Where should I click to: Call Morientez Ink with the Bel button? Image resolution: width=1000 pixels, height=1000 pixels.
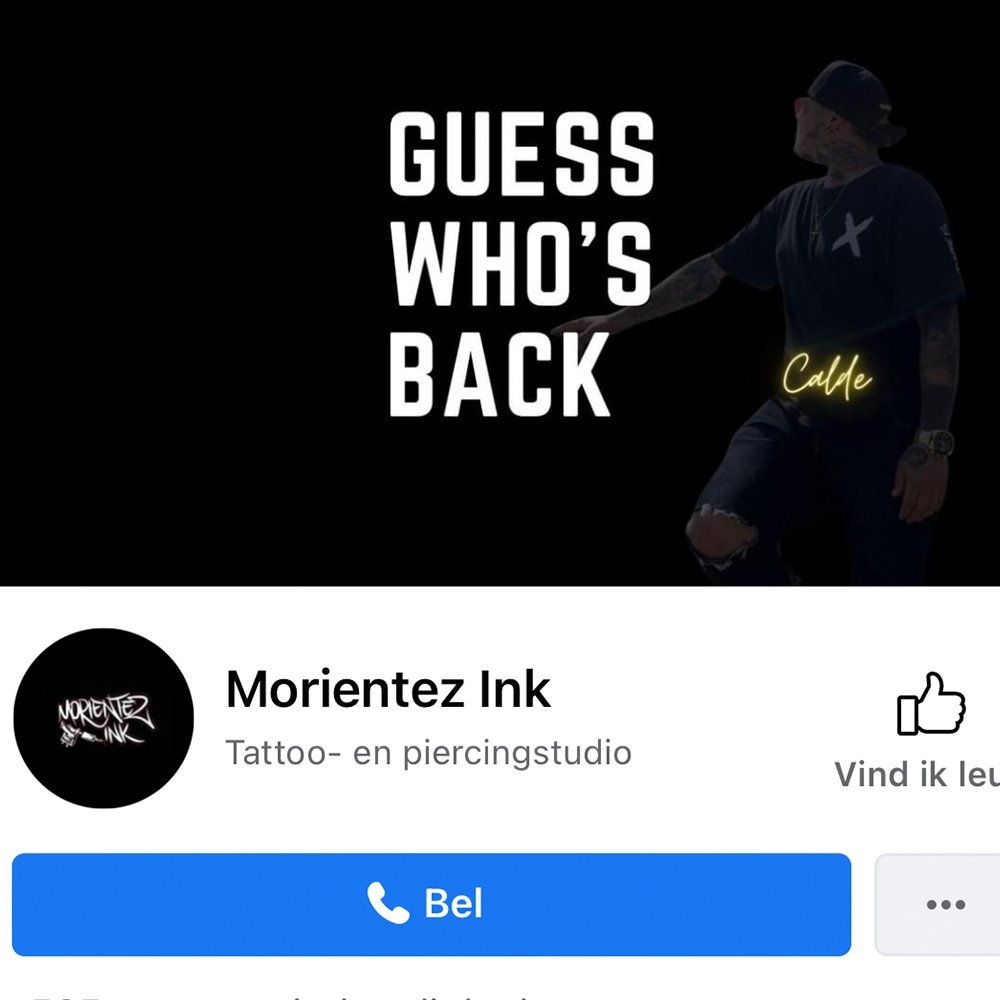pos(430,904)
